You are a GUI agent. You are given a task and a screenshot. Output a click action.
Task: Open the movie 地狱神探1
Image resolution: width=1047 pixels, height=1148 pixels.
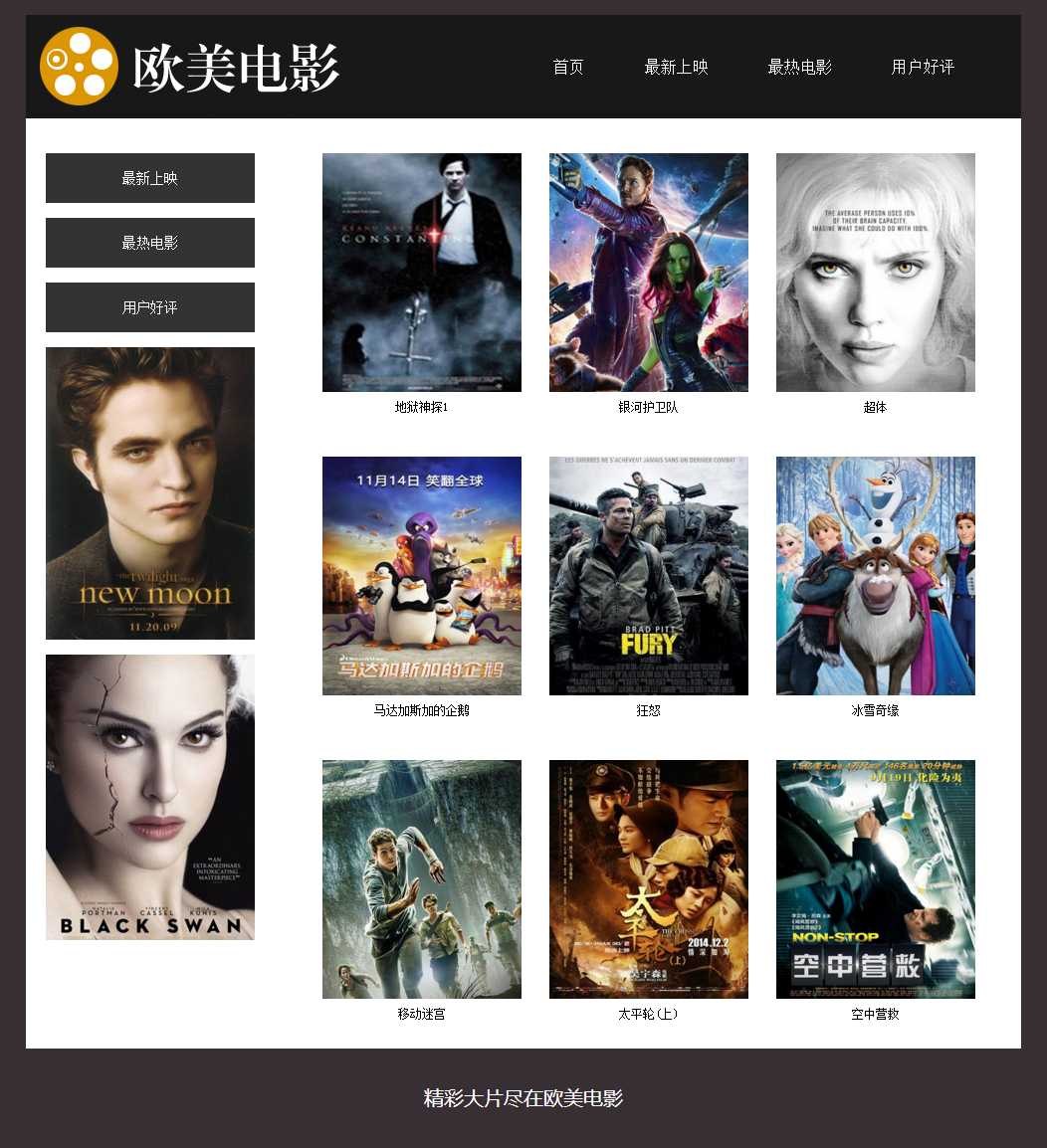[x=422, y=273]
